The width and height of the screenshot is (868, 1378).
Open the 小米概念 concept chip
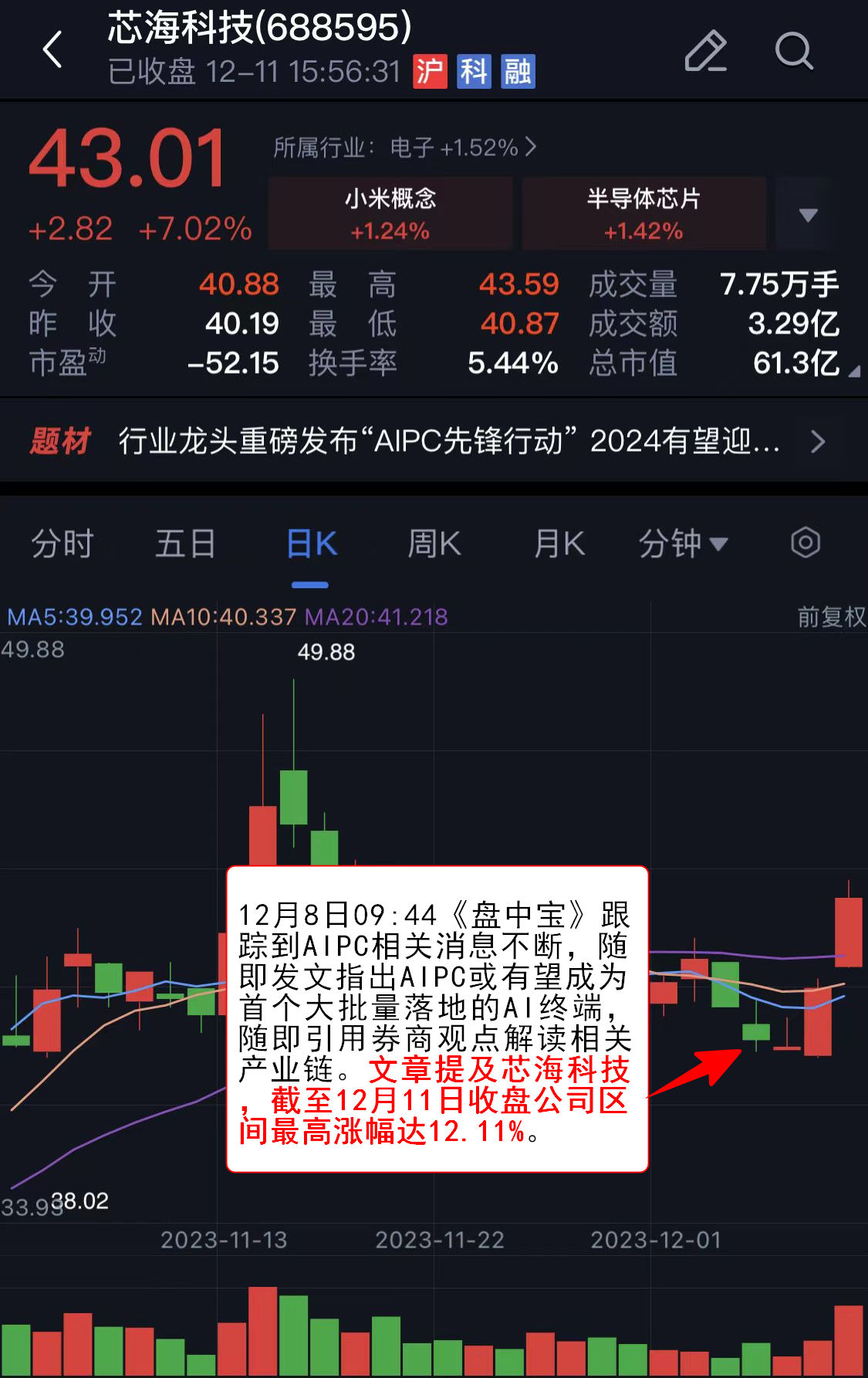pos(390,213)
